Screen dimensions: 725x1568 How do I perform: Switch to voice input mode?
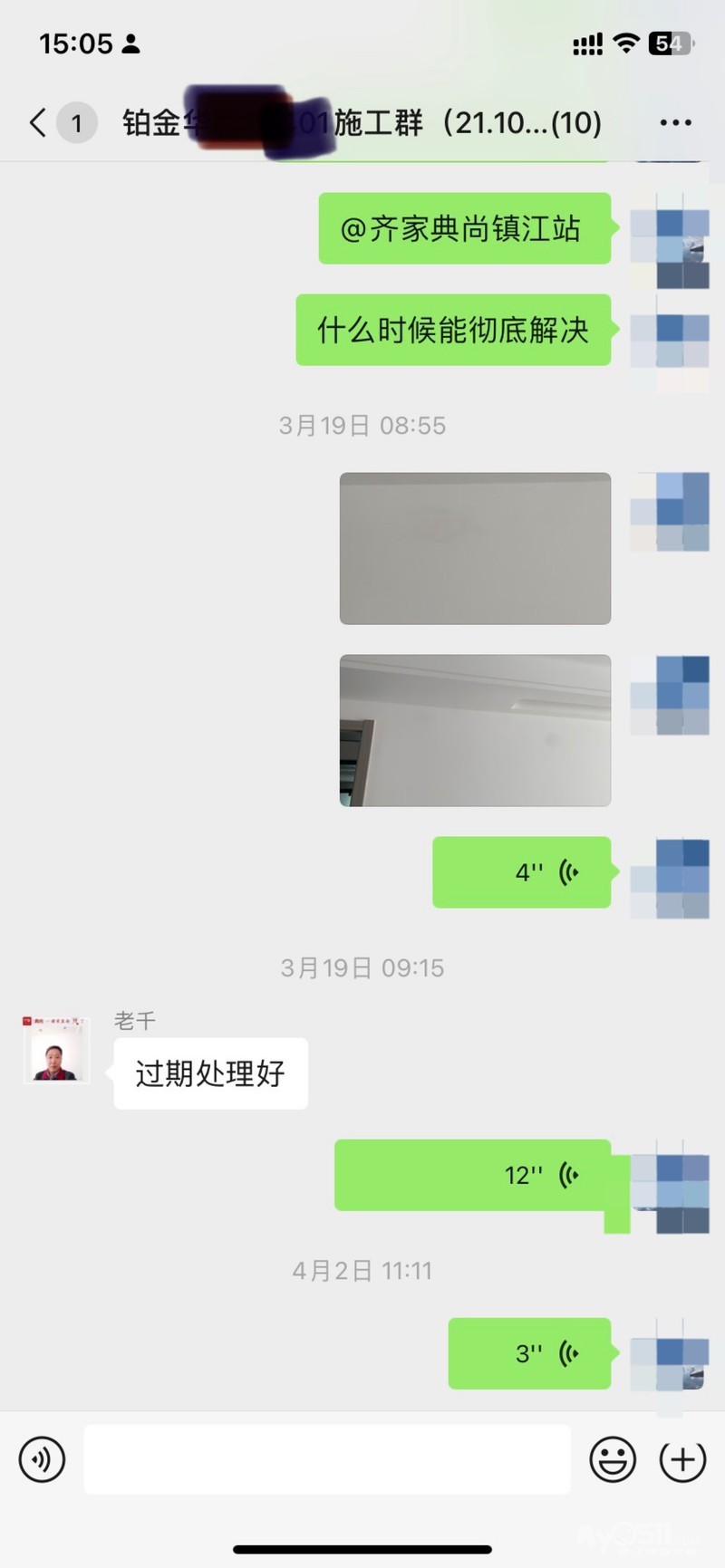pos(42,1459)
